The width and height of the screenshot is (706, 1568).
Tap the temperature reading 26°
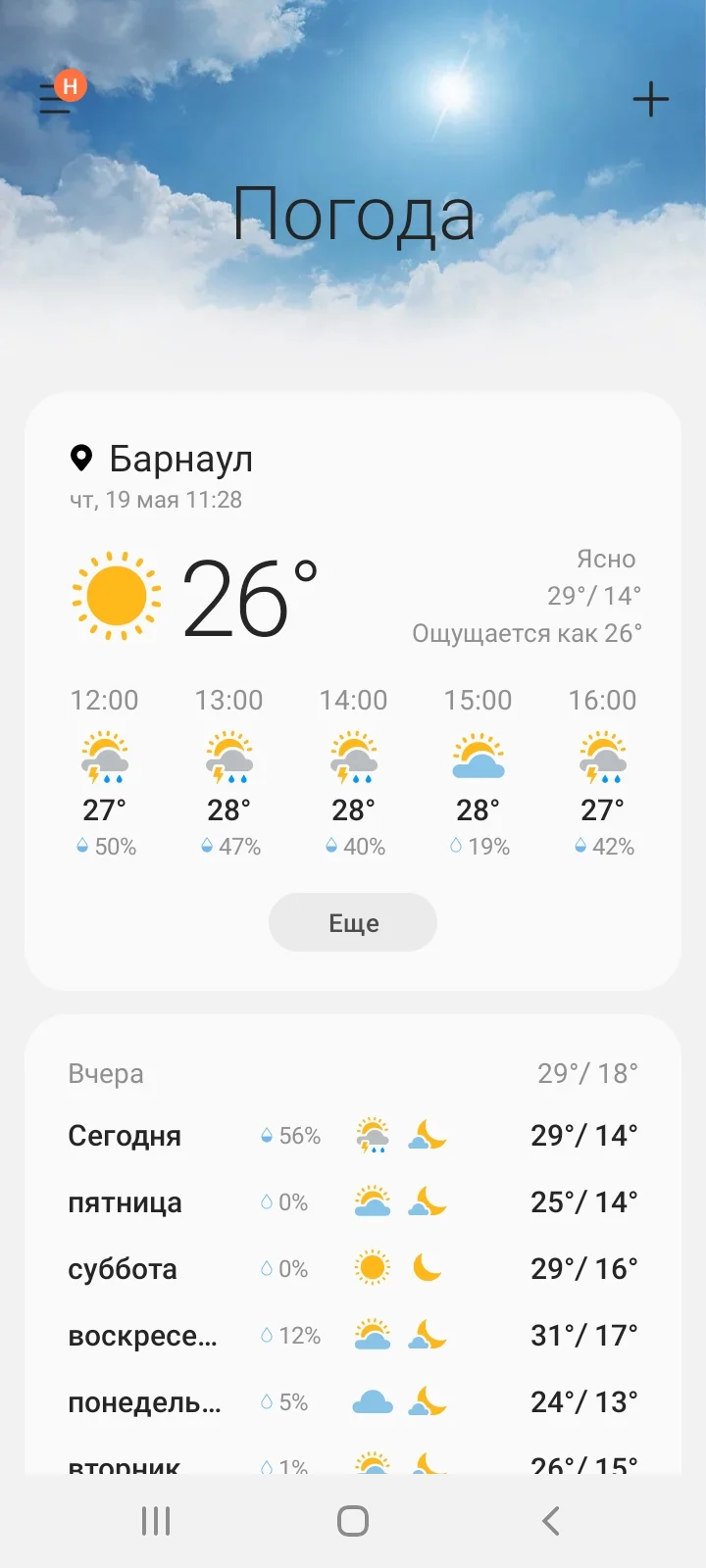point(248,596)
